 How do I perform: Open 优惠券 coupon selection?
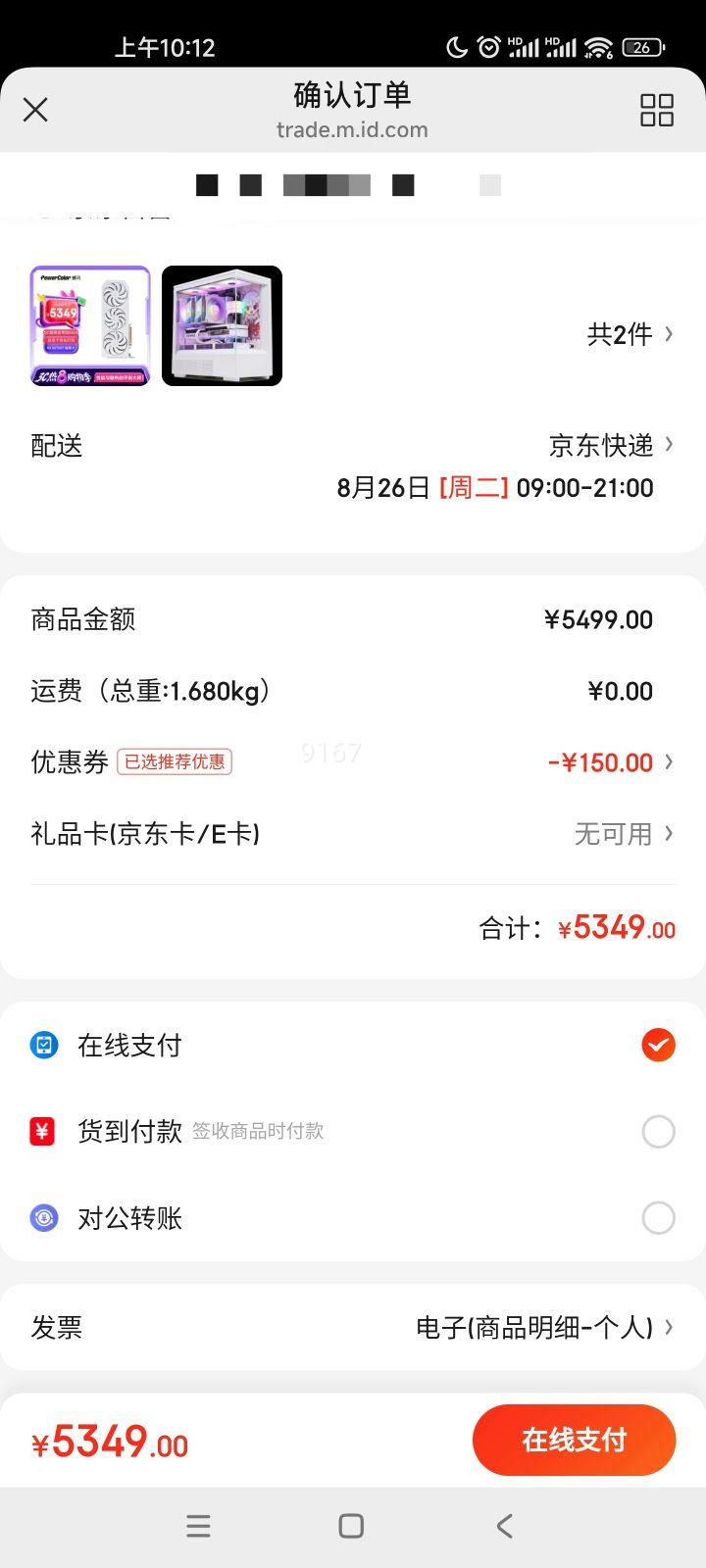[x=609, y=762]
